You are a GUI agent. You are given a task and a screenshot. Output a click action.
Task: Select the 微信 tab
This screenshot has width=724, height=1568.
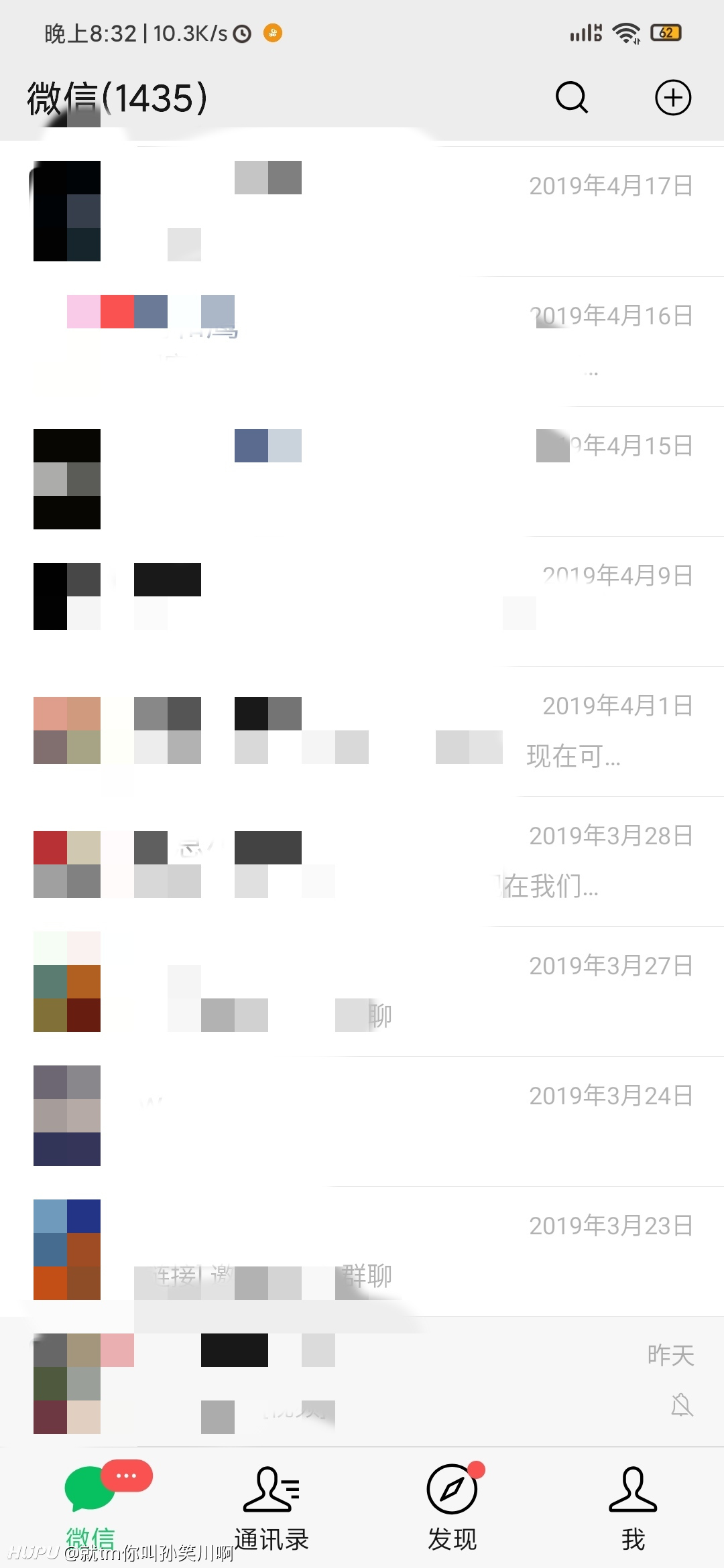(x=90, y=1509)
